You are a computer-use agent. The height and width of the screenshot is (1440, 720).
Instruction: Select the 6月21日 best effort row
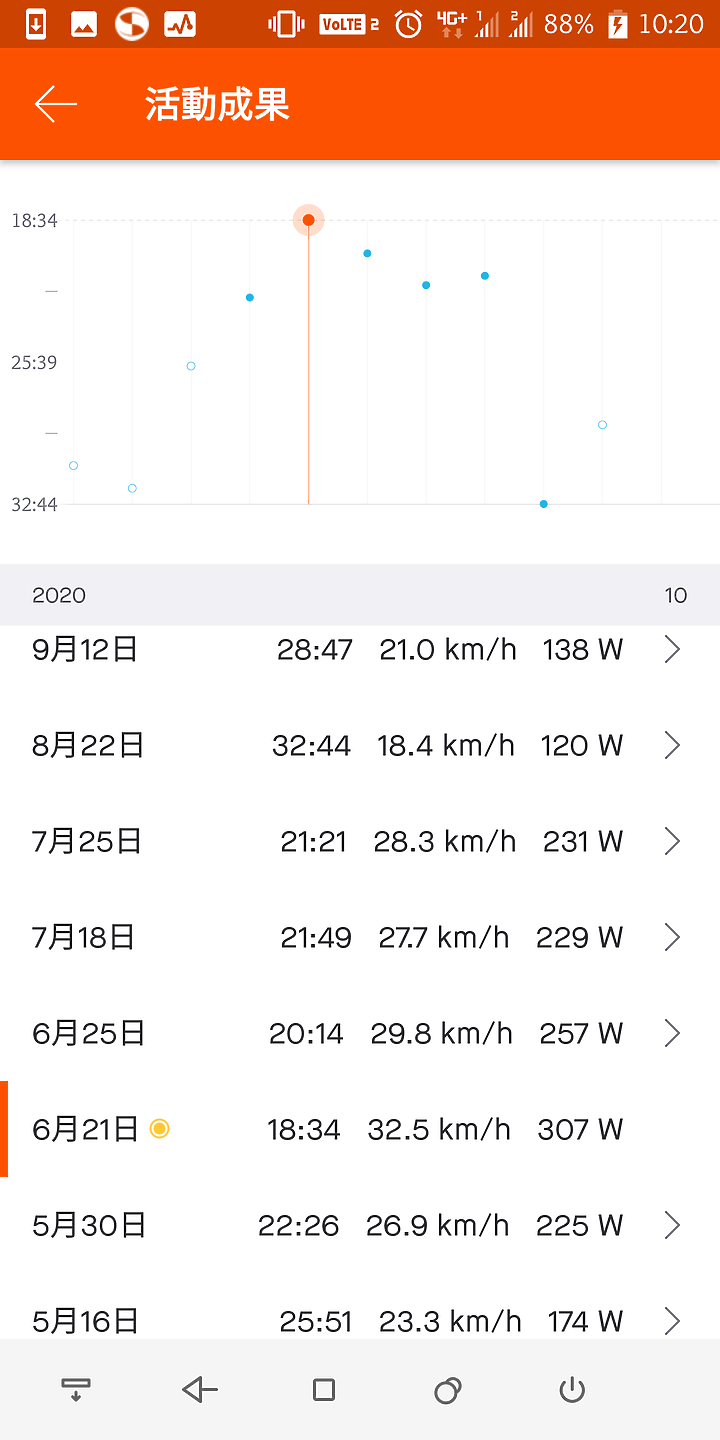point(360,1129)
